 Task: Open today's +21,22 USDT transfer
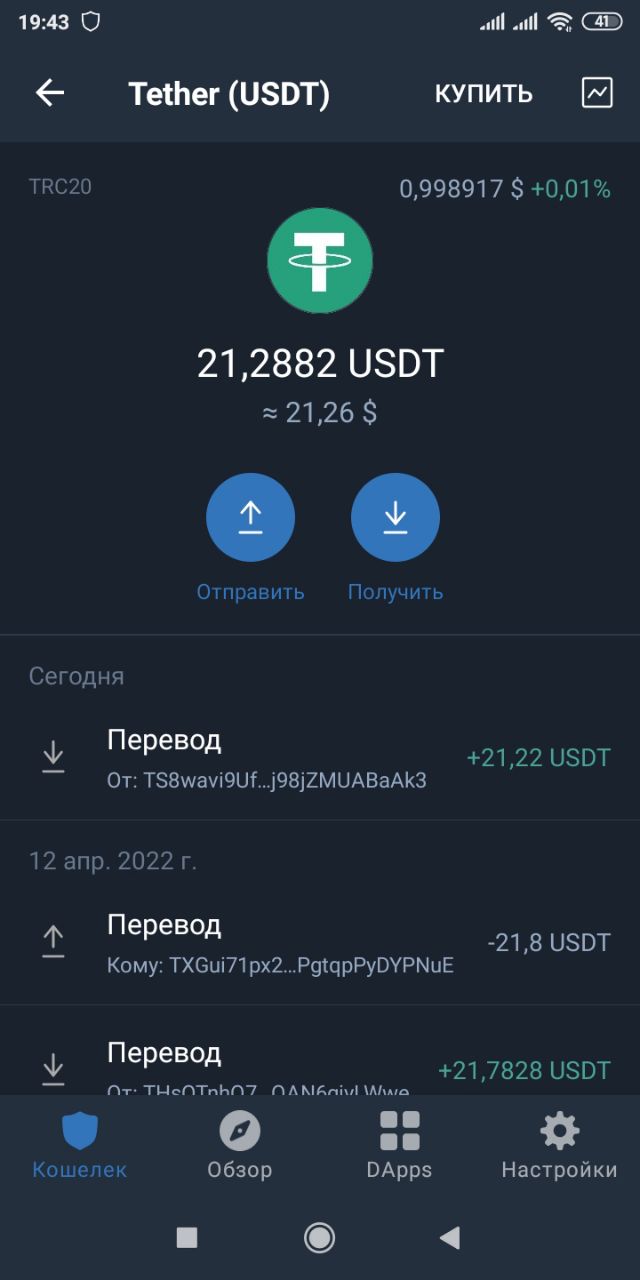[x=320, y=758]
